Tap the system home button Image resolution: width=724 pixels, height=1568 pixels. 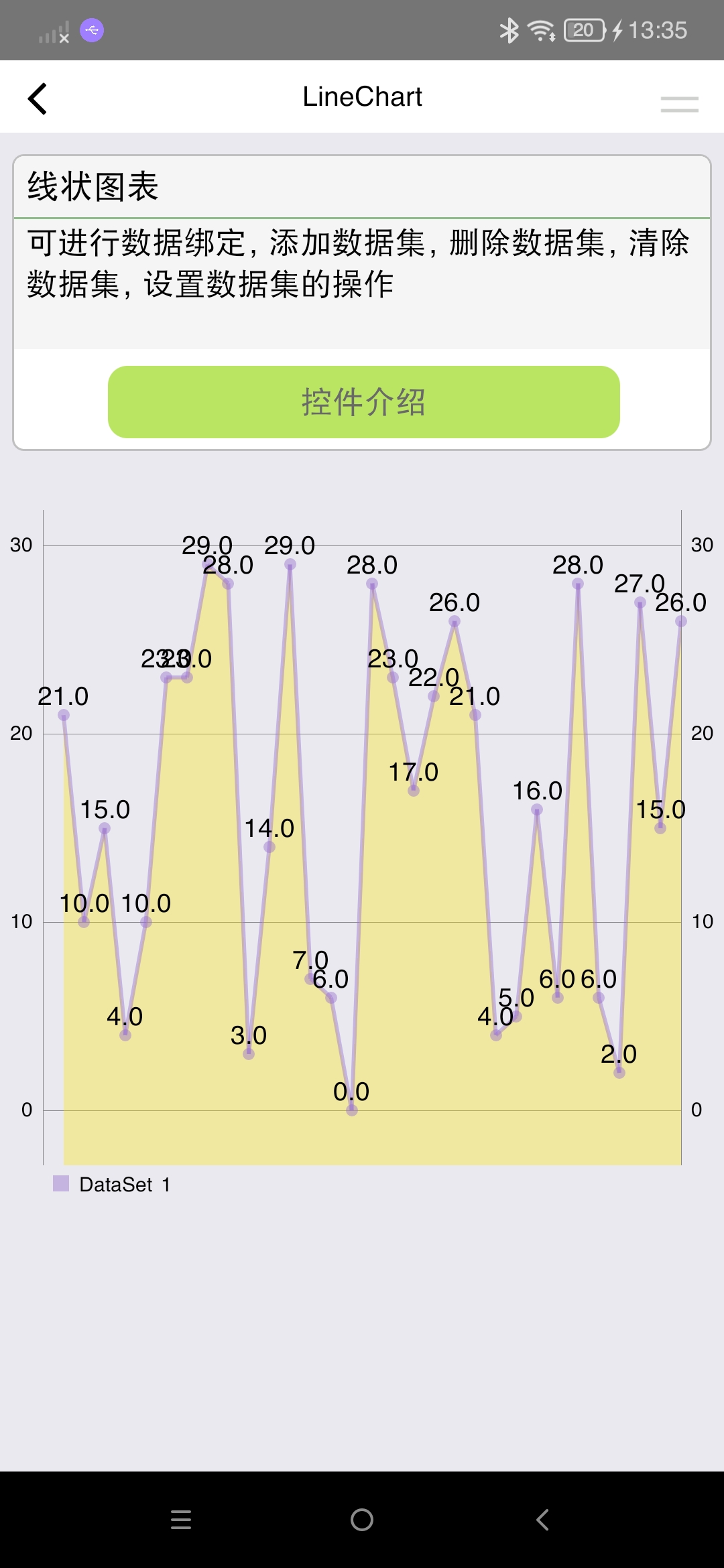[x=362, y=1520]
